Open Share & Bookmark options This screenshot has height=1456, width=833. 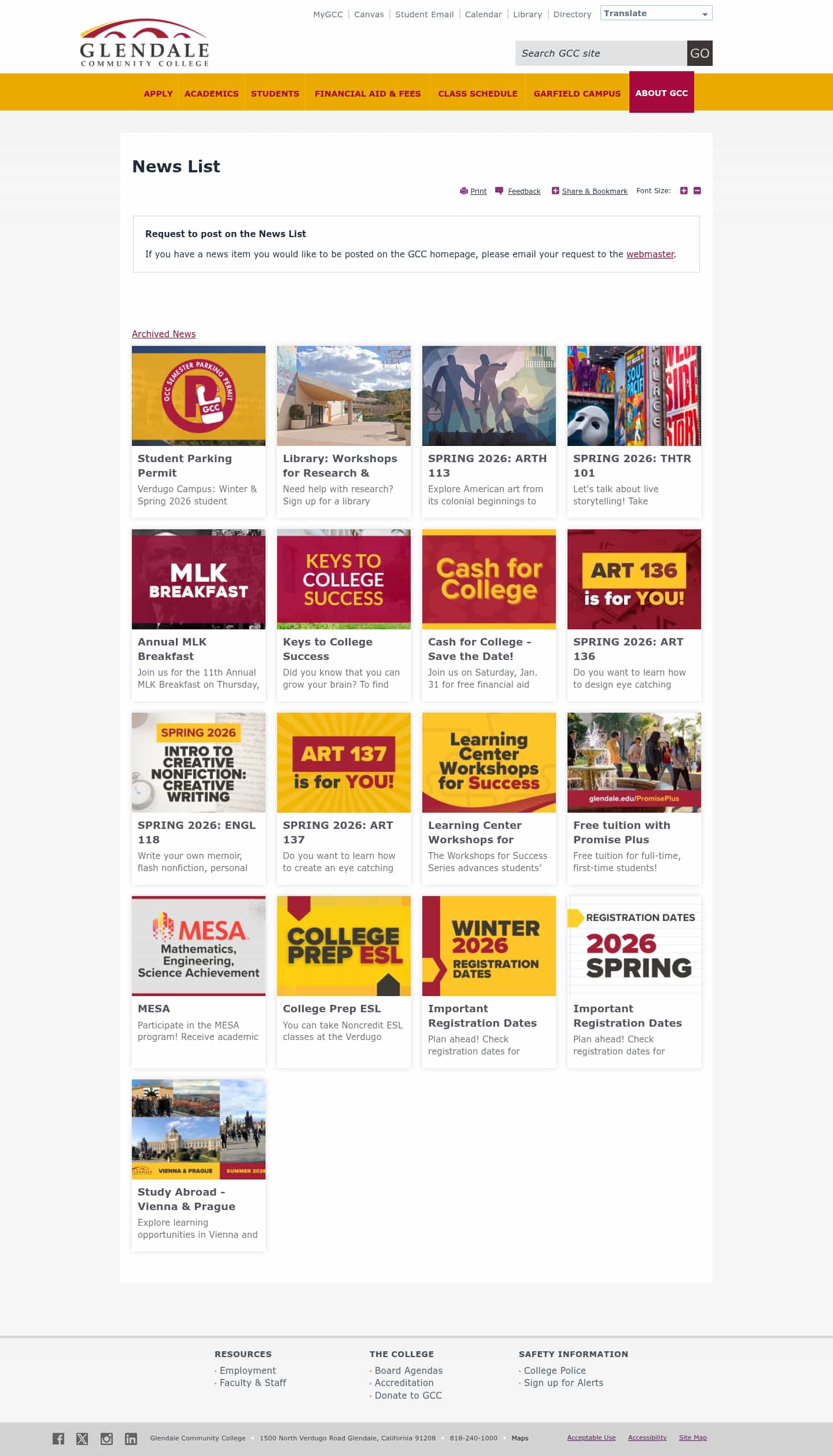(594, 191)
